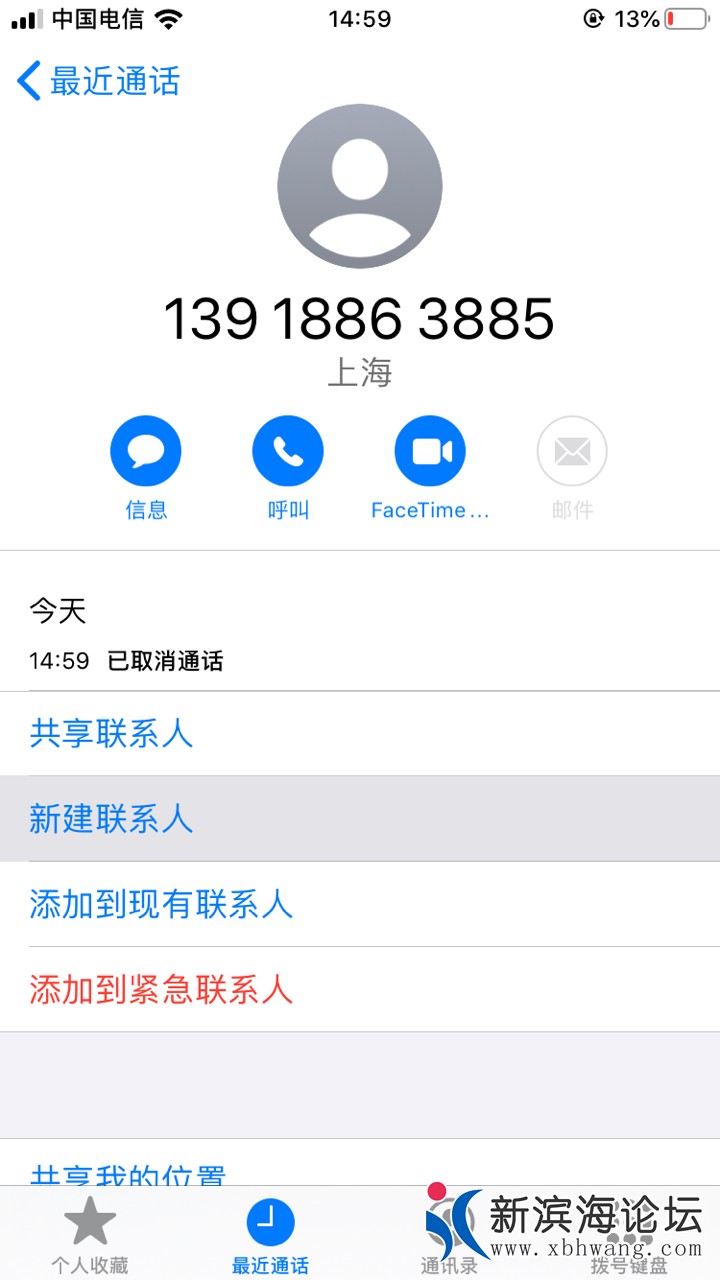
Task: Send a message via 信息 button
Action: click(x=146, y=452)
